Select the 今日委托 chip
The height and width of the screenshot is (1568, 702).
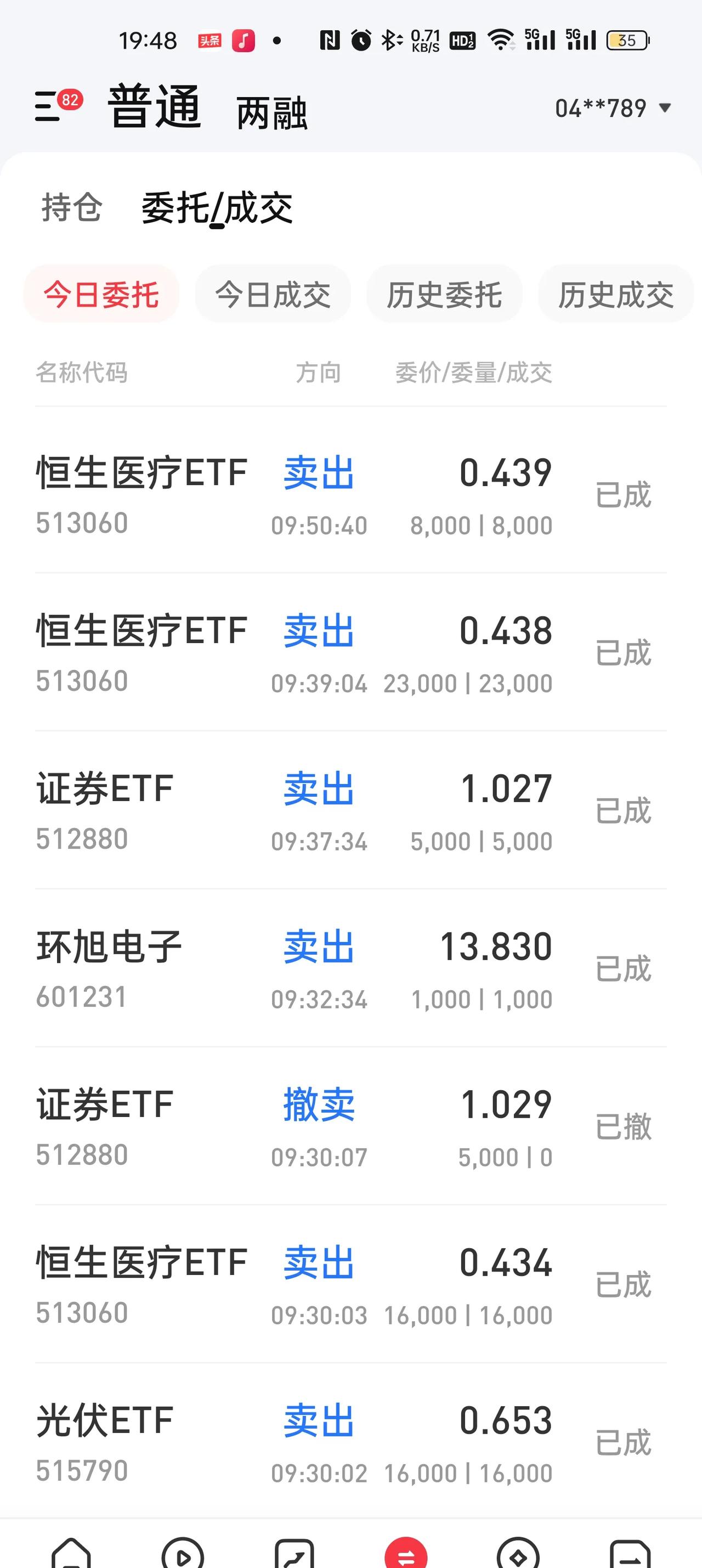click(x=101, y=295)
